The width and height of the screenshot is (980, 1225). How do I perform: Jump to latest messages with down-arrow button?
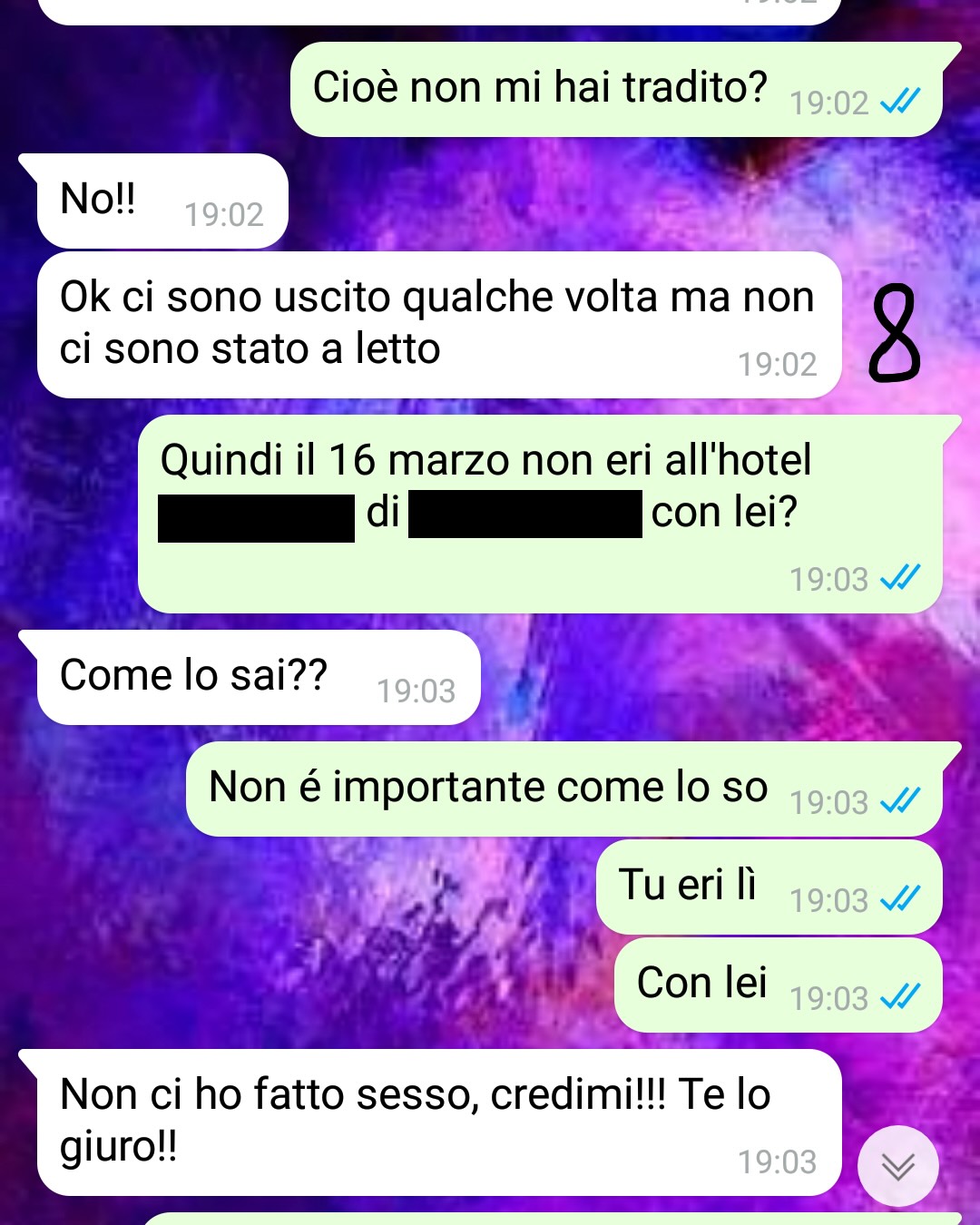[897, 1166]
